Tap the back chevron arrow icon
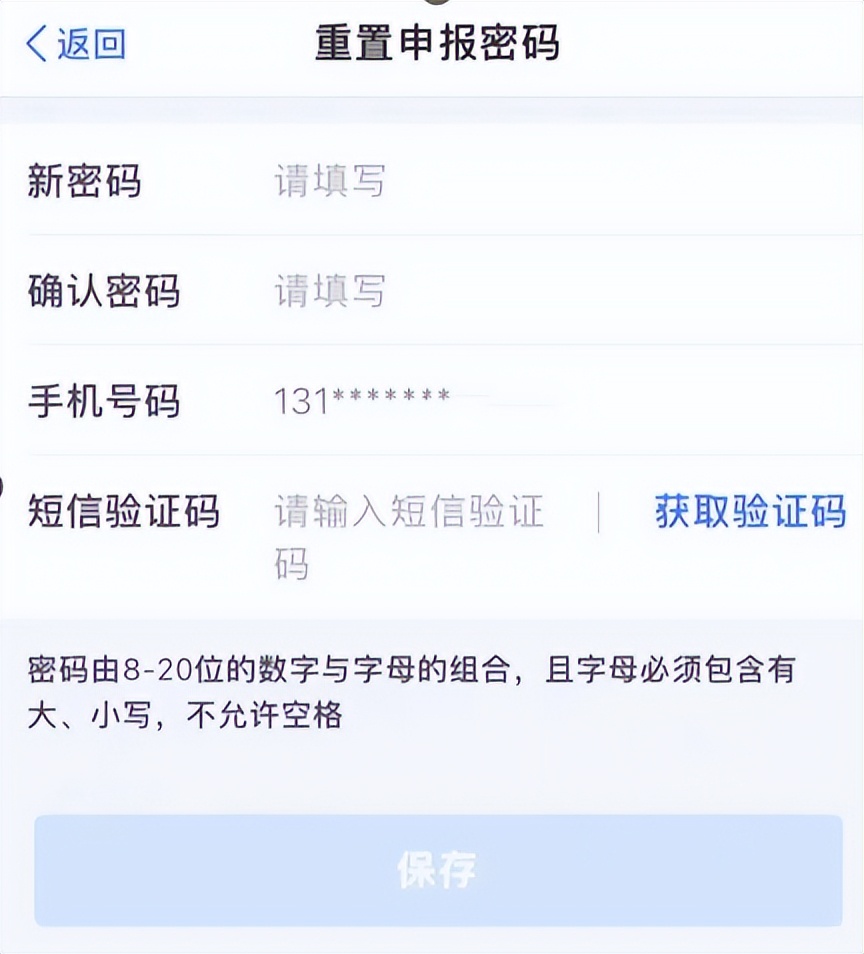This screenshot has height=954, width=864. click(x=34, y=44)
